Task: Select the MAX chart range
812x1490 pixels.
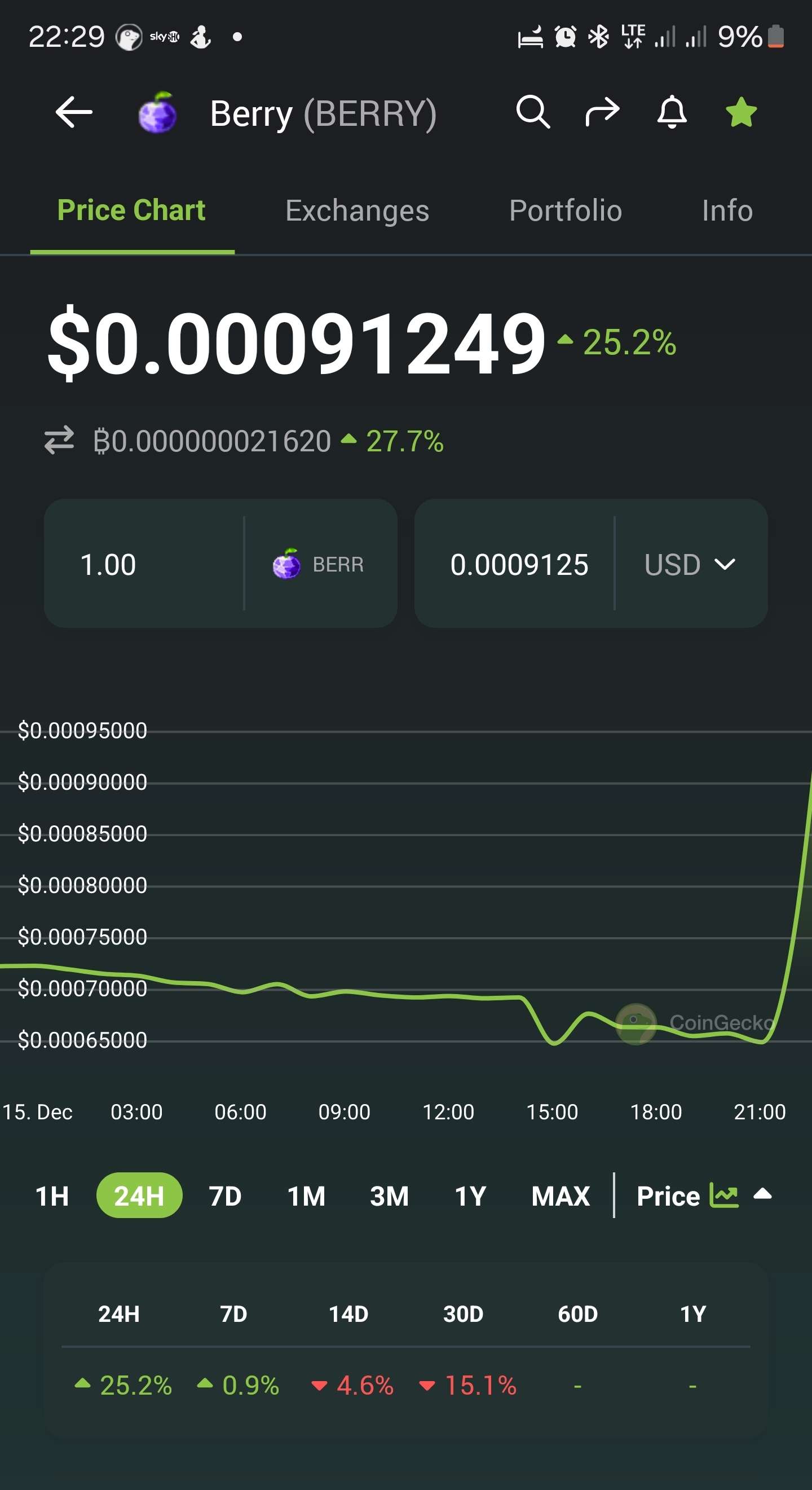Action: [560, 1195]
